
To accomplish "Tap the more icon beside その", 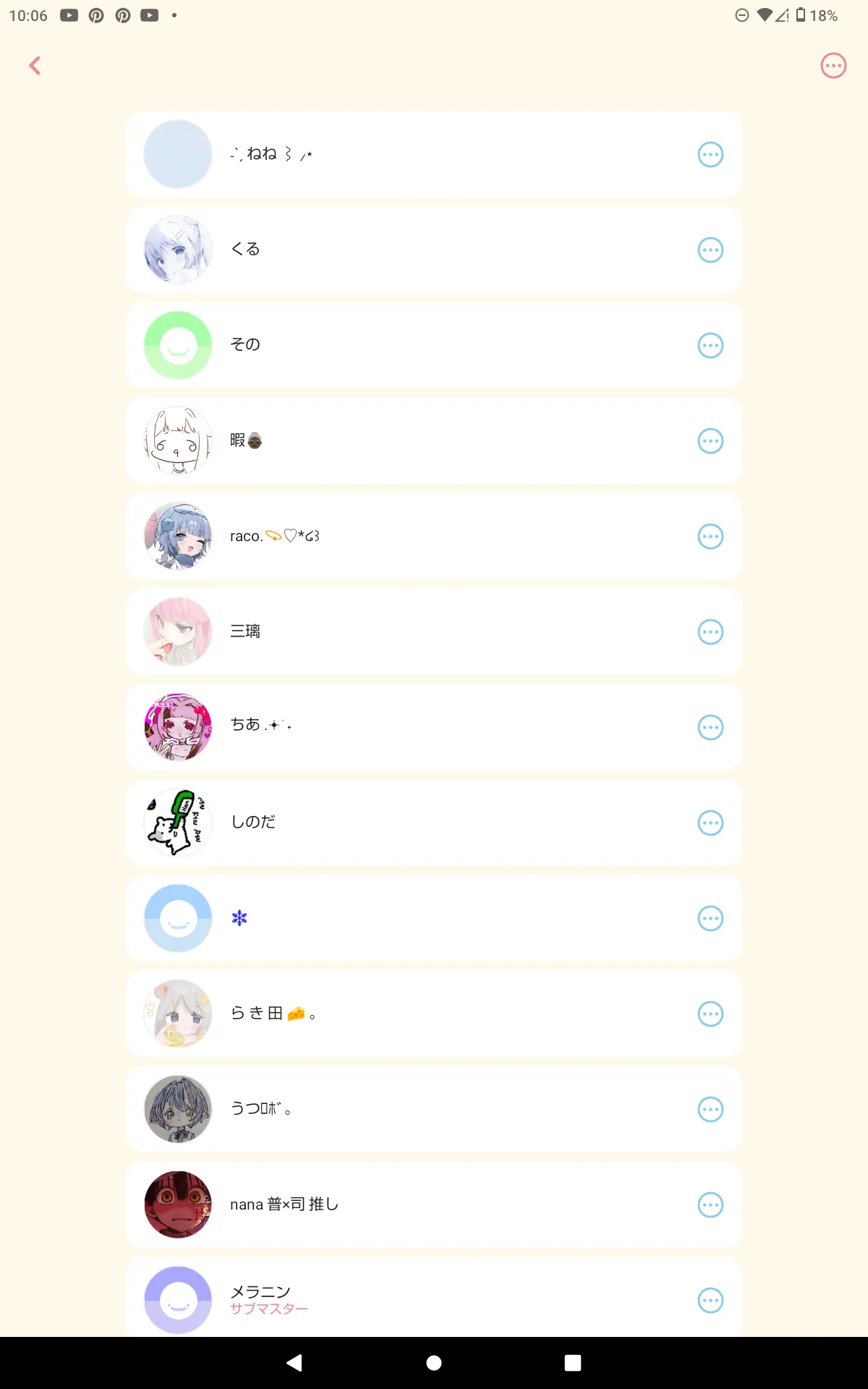I will coord(710,345).
